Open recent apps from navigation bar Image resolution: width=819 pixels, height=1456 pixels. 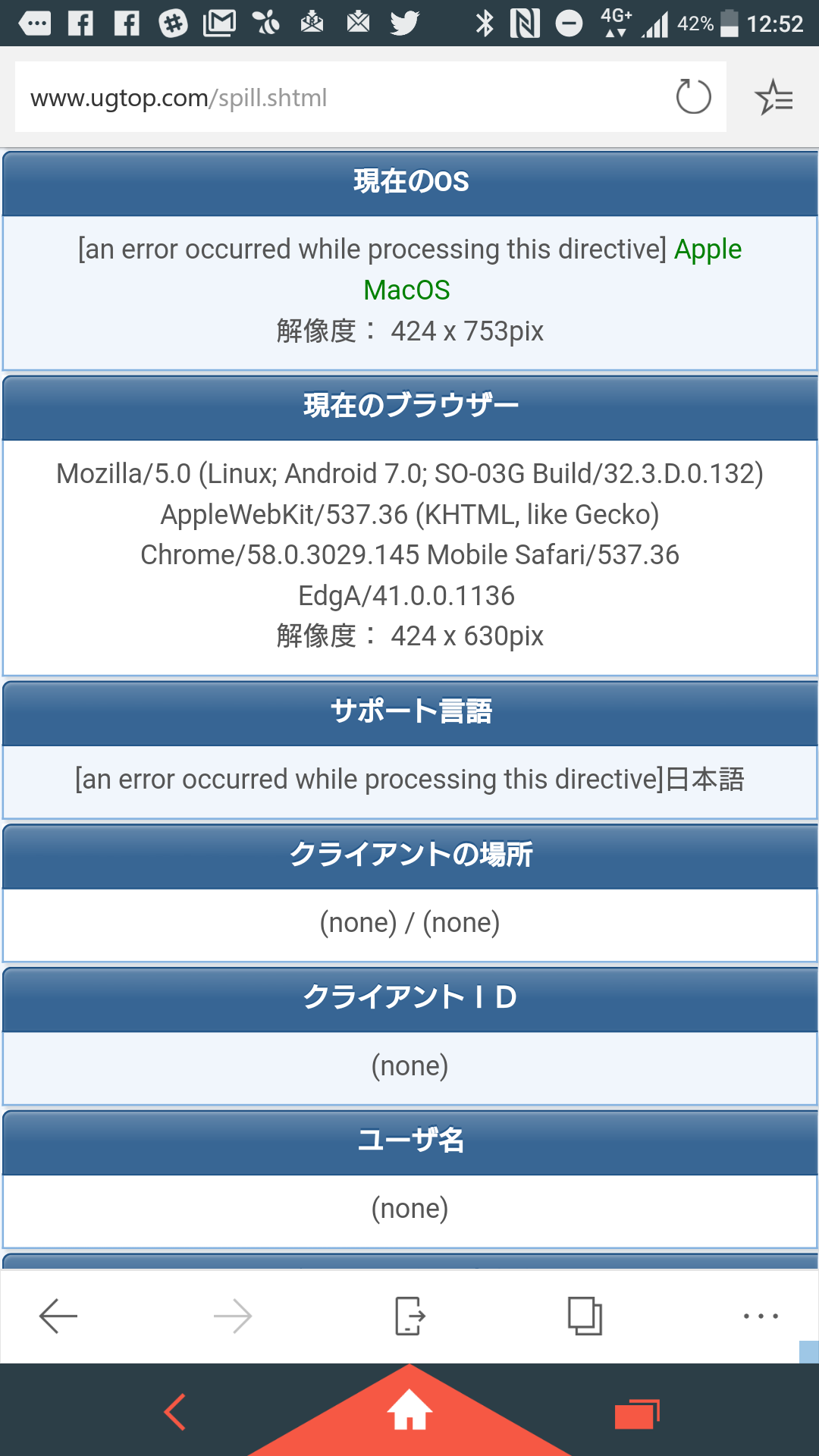pyautogui.click(x=637, y=1414)
